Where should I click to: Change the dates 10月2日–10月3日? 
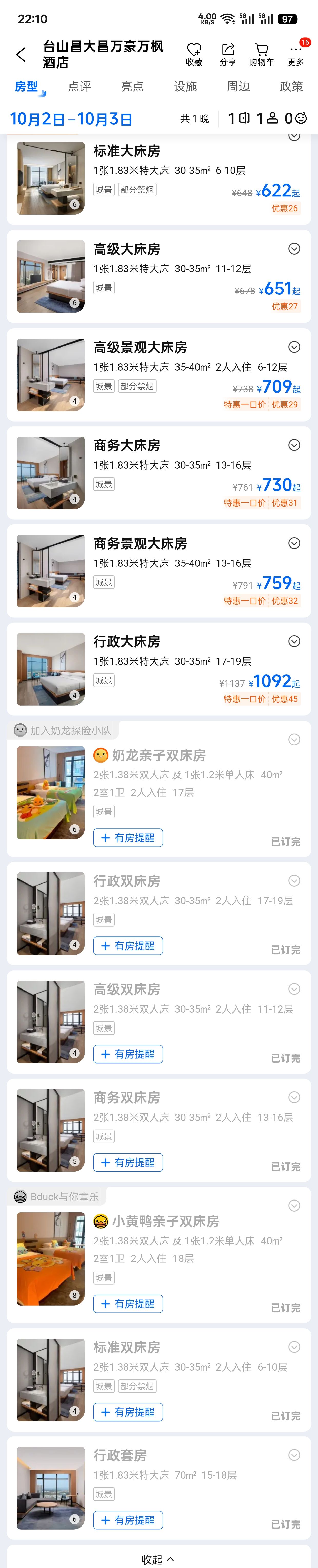pyautogui.click(x=71, y=119)
